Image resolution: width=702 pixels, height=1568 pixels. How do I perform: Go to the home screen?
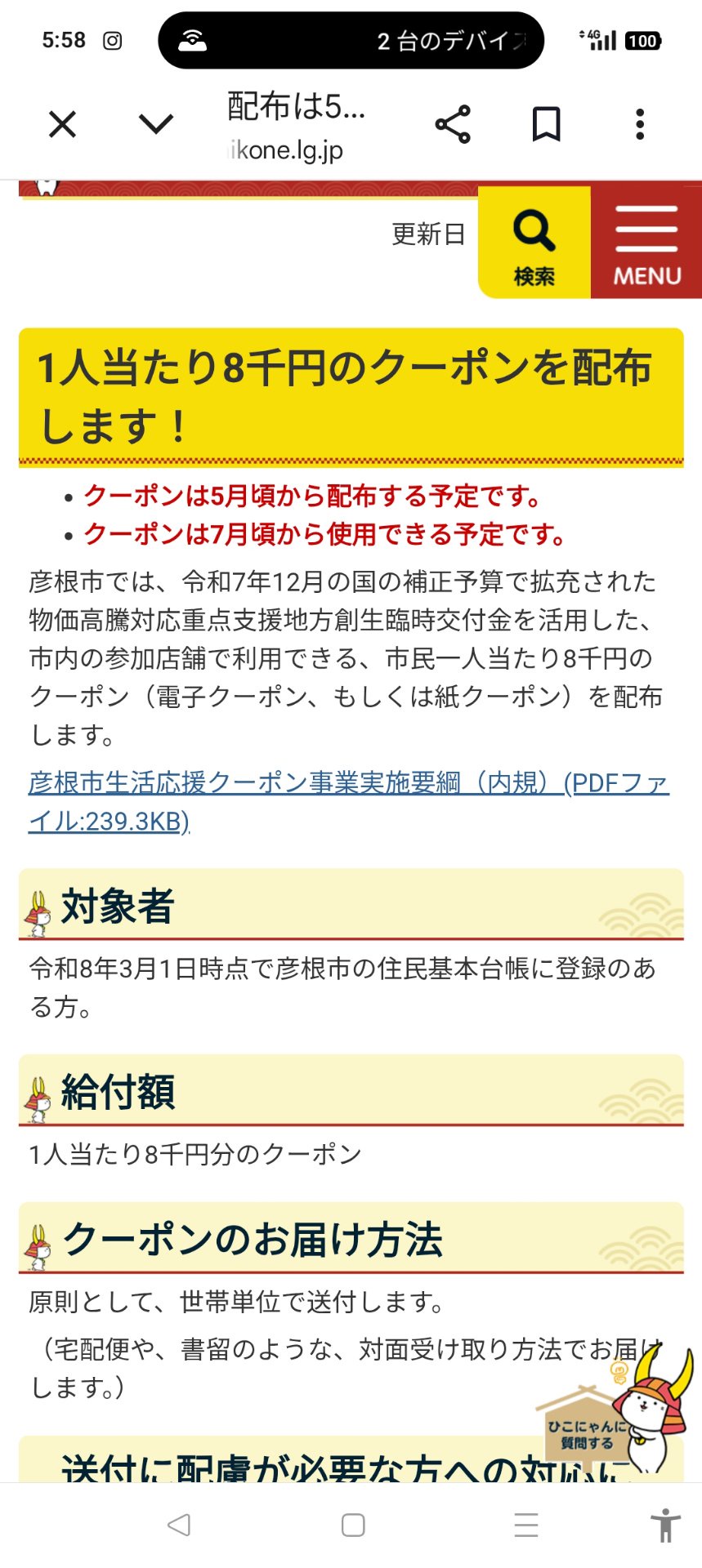click(x=353, y=1524)
